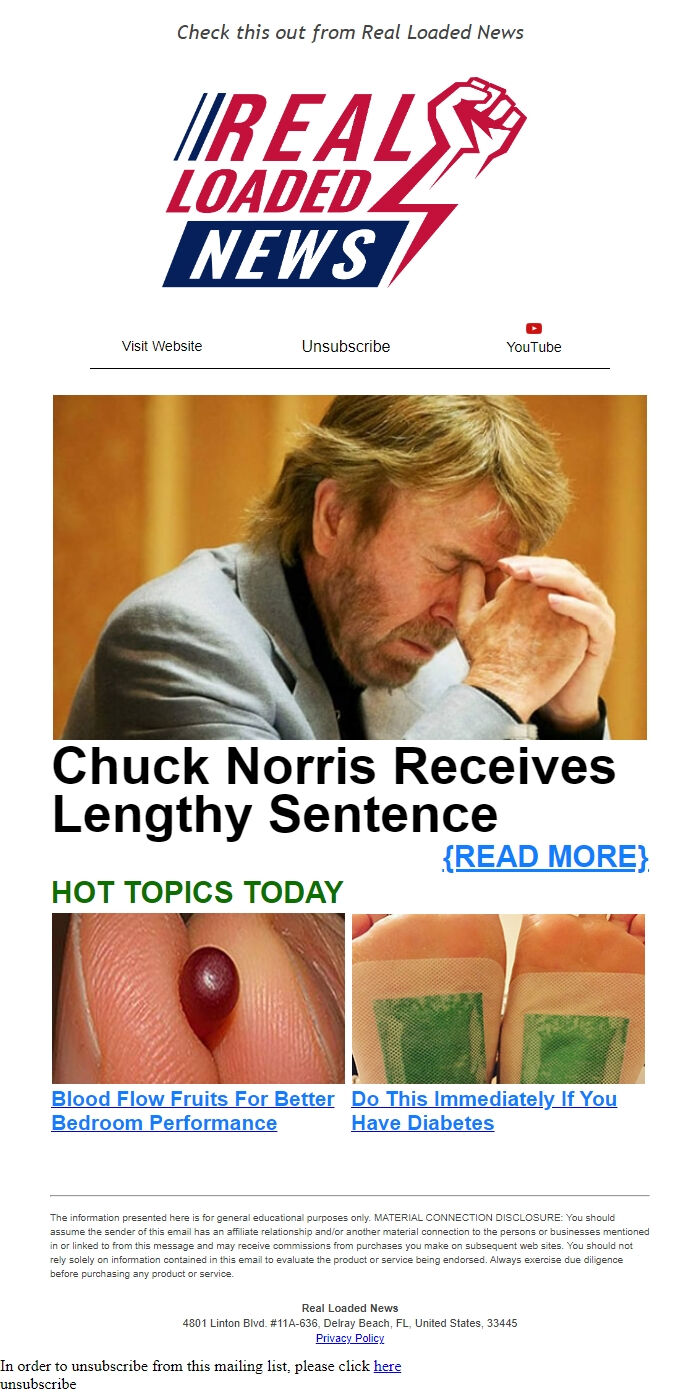The height and width of the screenshot is (1394, 700).
Task: Read Blood Flow Fruits For Better Bedroom Performance
Action: point(193,1110)
